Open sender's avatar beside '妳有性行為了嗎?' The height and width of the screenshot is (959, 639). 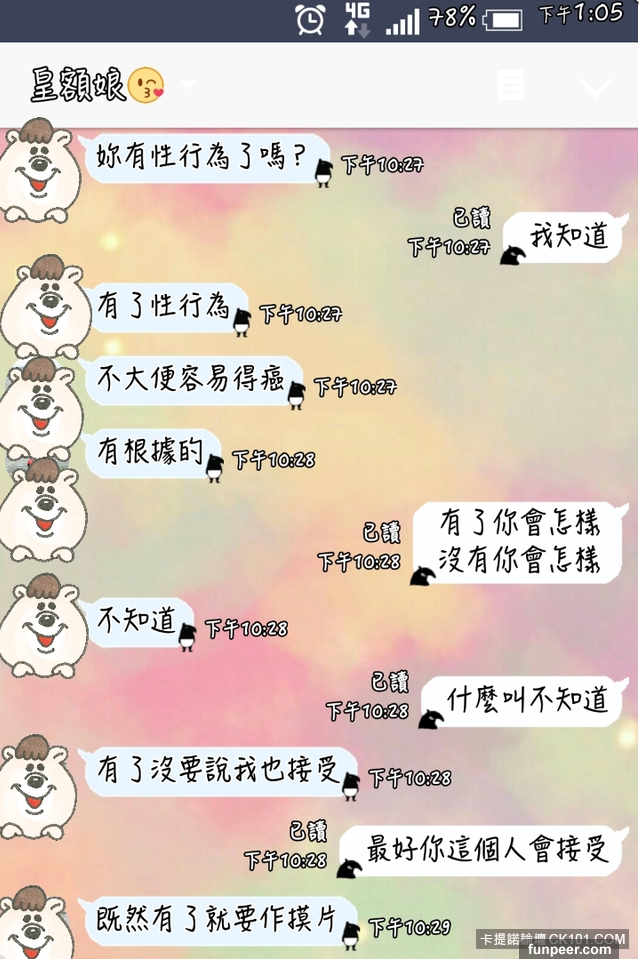coord(38,170)
